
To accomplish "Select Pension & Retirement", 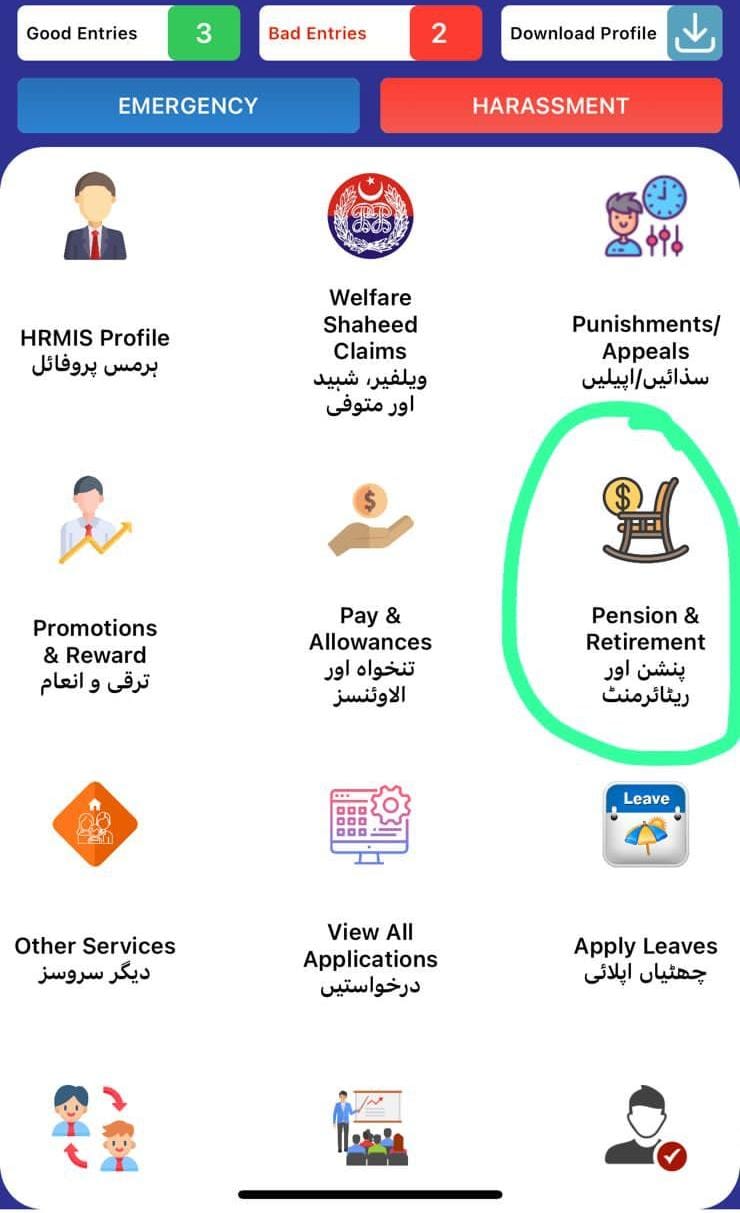I will pyautogui.click(x=646, y=590).
